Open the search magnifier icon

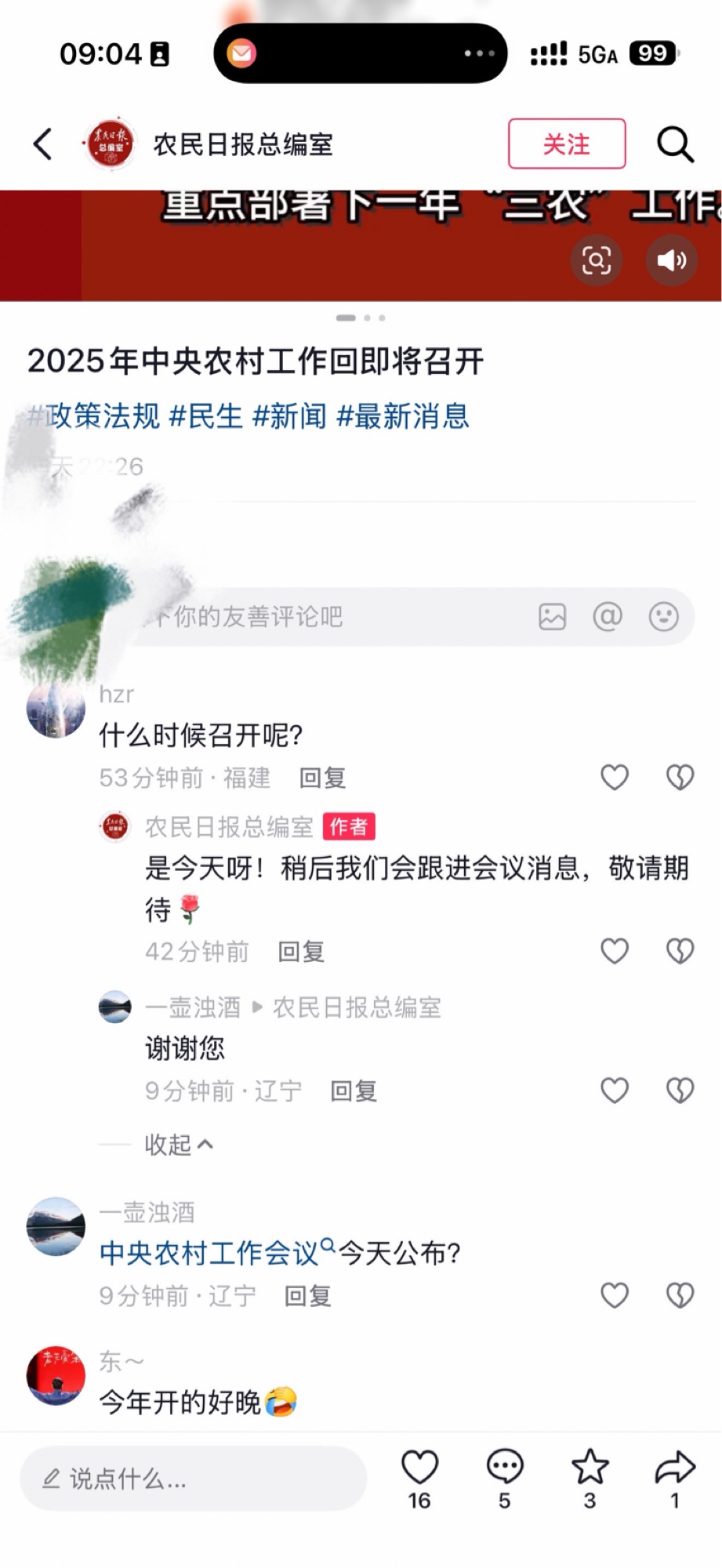674,144
